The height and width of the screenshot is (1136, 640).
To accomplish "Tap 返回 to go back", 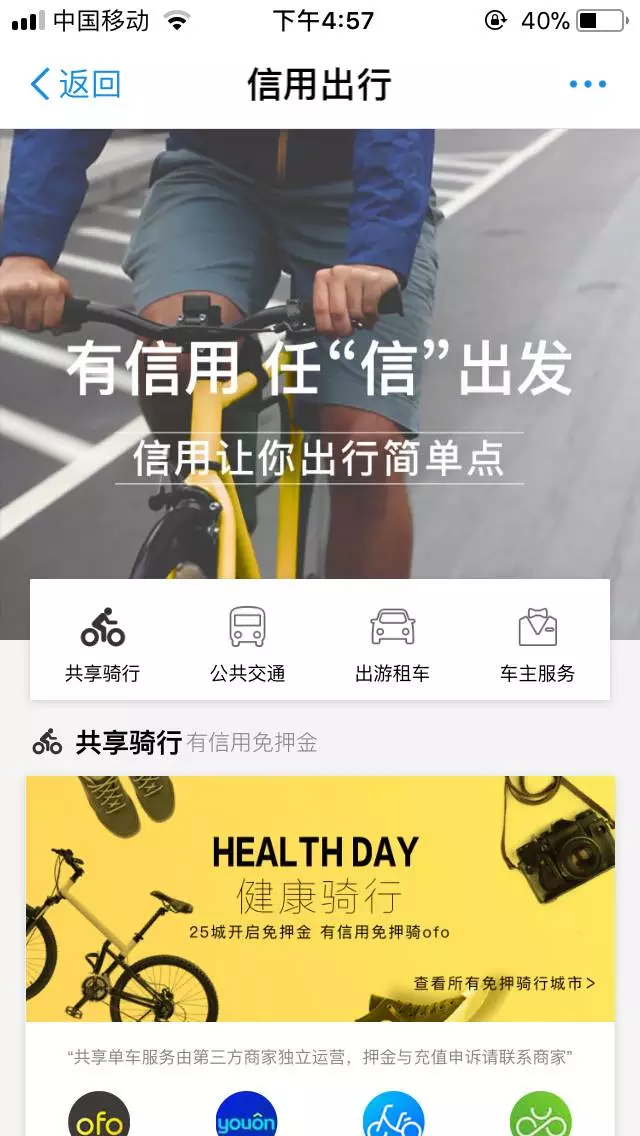I will pos(75,84).
